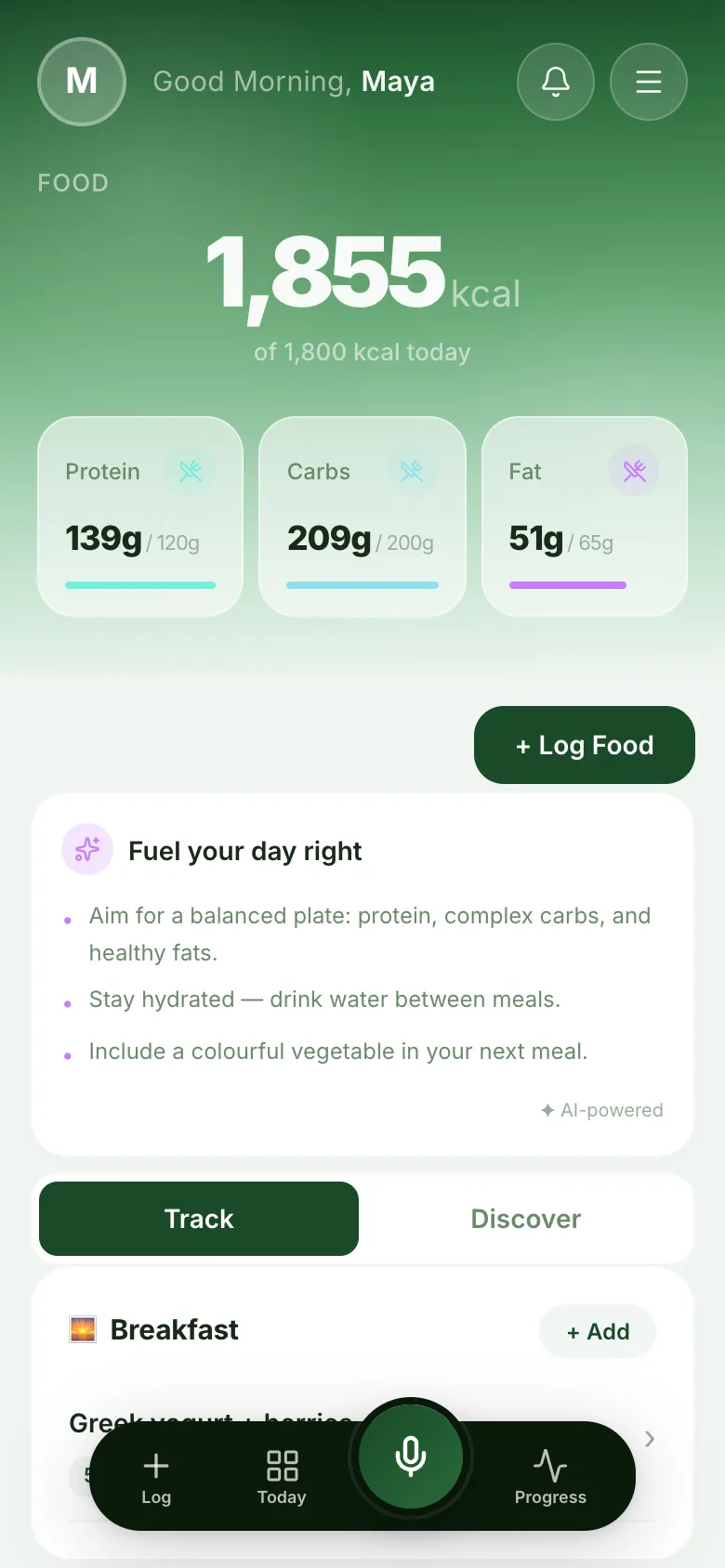The width and height of the screenshot is (725, 1568).
Task: Start voice logging with the microphone
Action: [x=411, y=1457]
